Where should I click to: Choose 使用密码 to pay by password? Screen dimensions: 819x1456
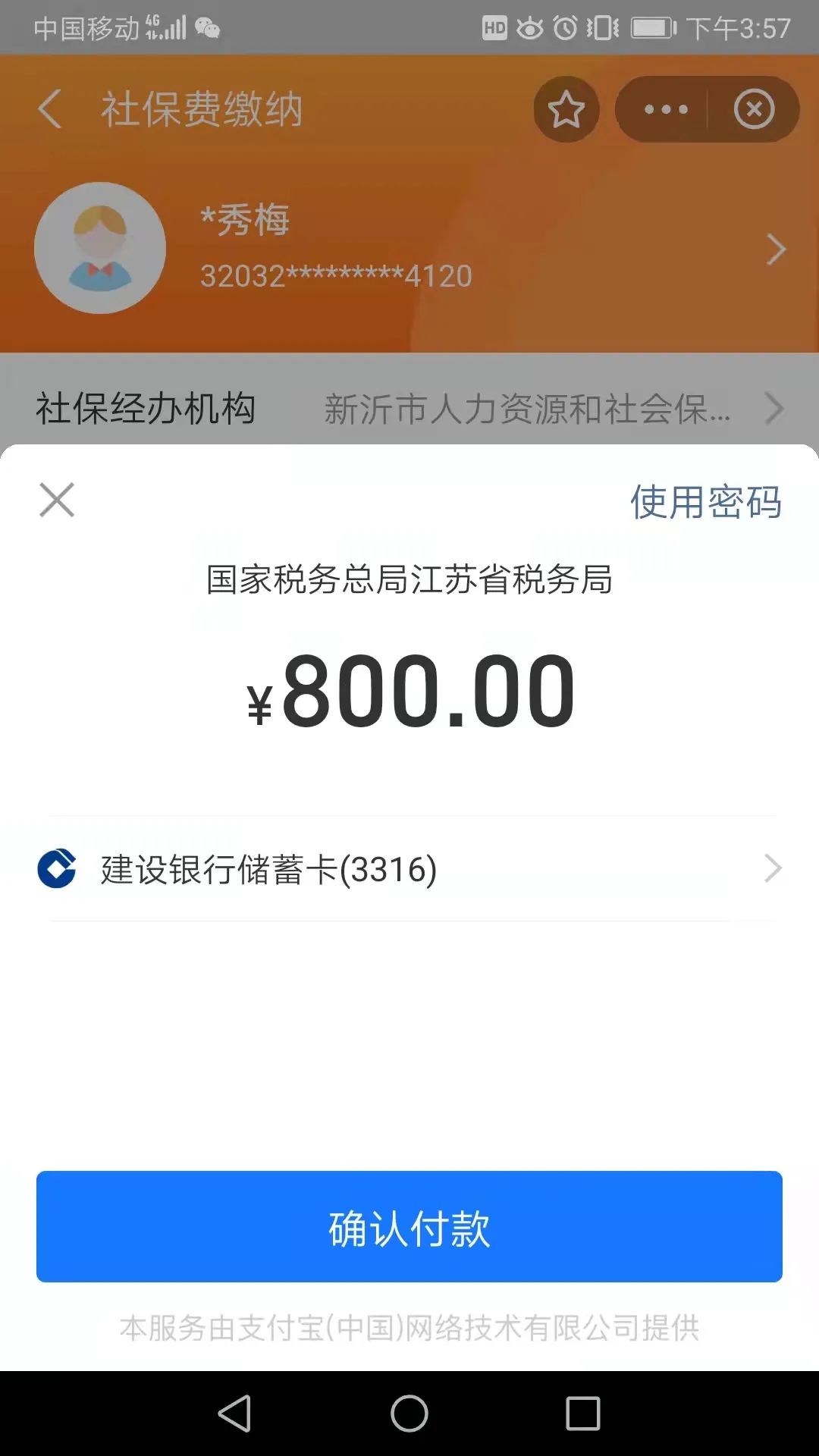(x=705, y=501)
